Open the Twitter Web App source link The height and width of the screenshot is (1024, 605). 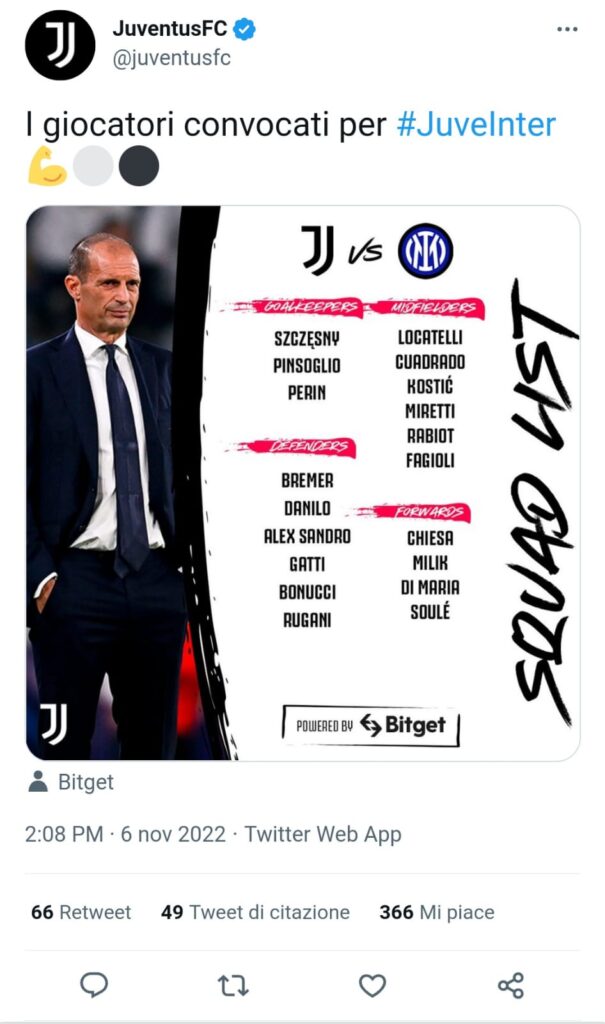pyautogui.click(x=323, y=834)
